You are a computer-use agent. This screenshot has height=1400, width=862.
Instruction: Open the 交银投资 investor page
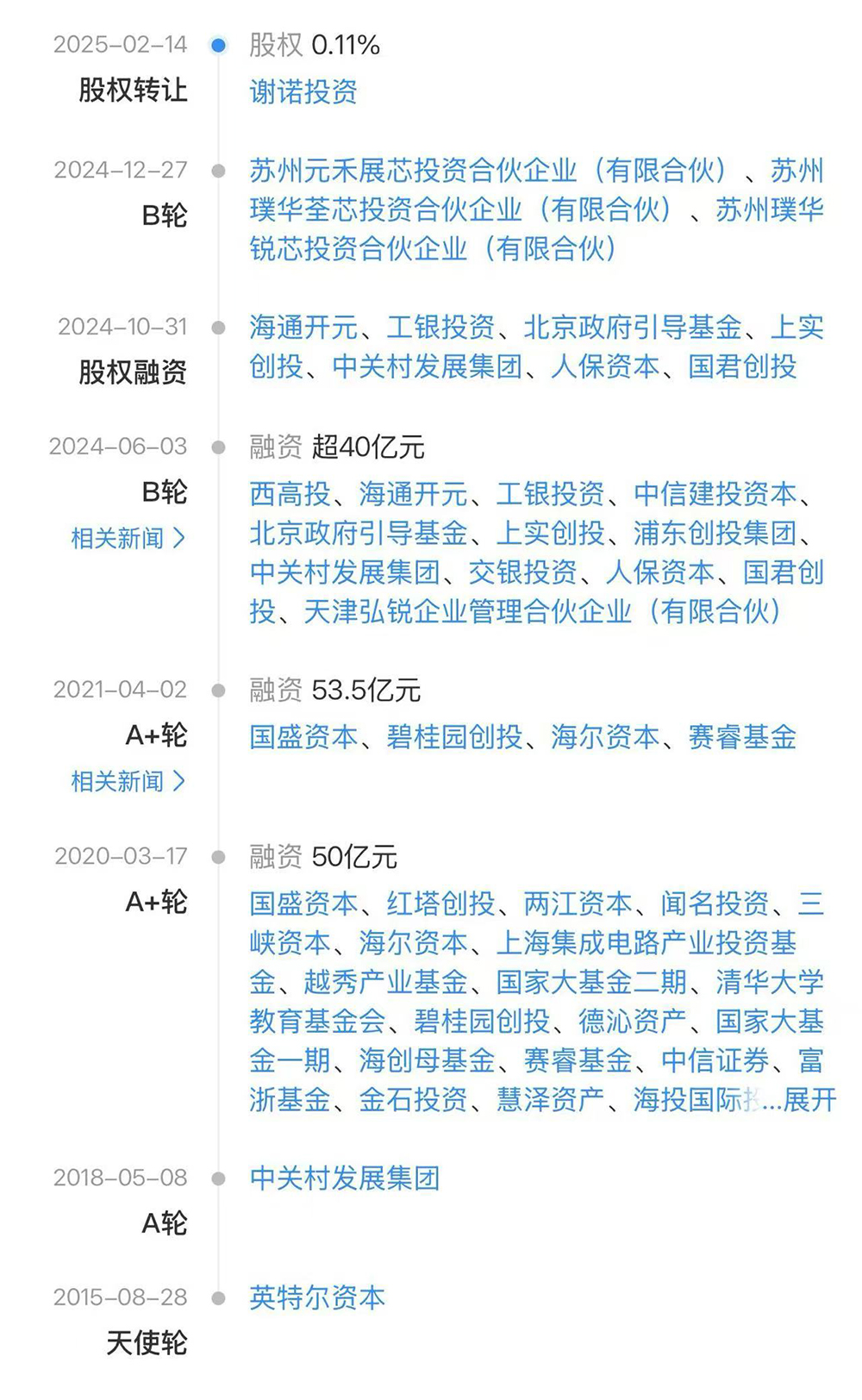coord(522,572)
